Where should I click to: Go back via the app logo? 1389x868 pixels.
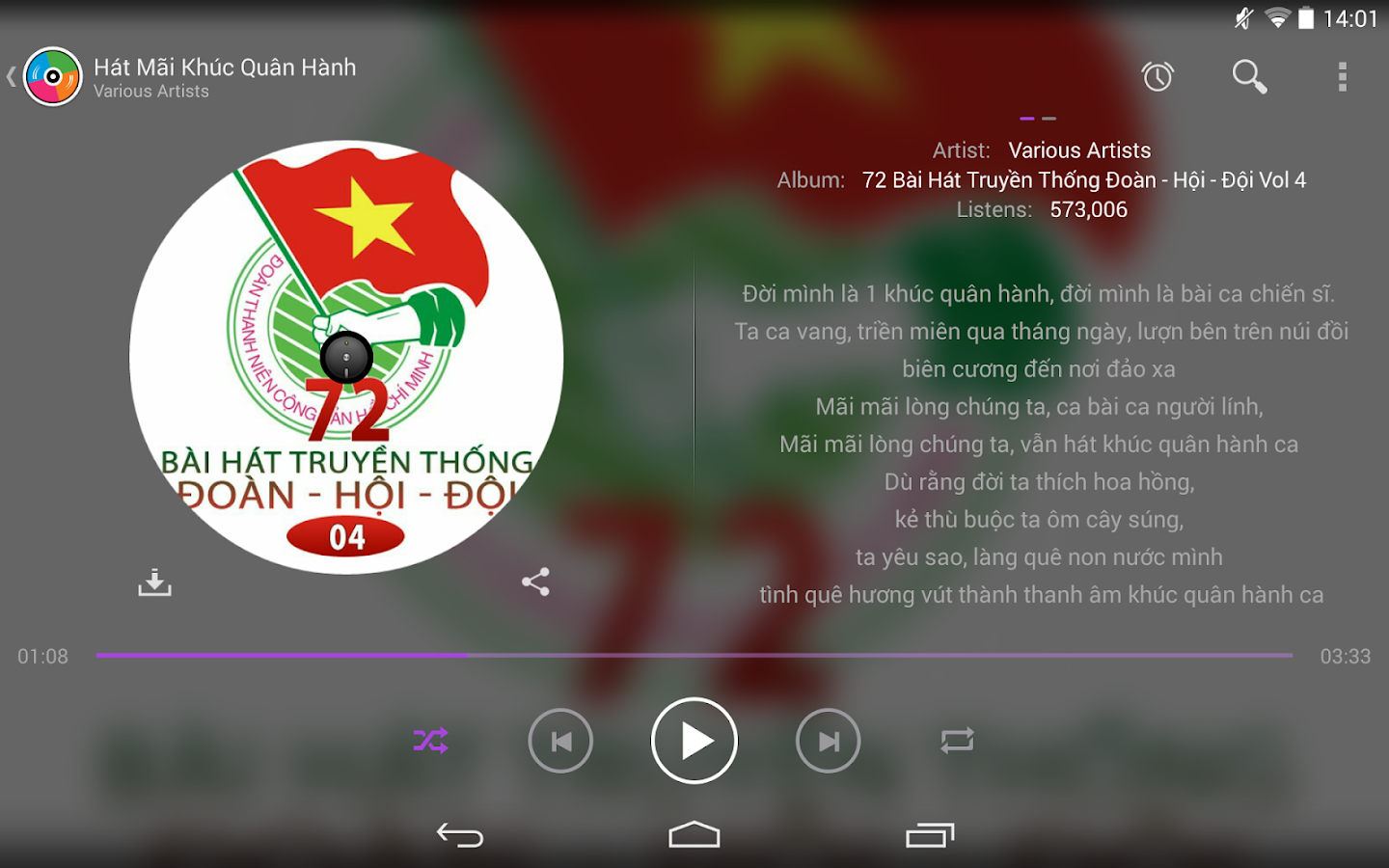point(50,77)
